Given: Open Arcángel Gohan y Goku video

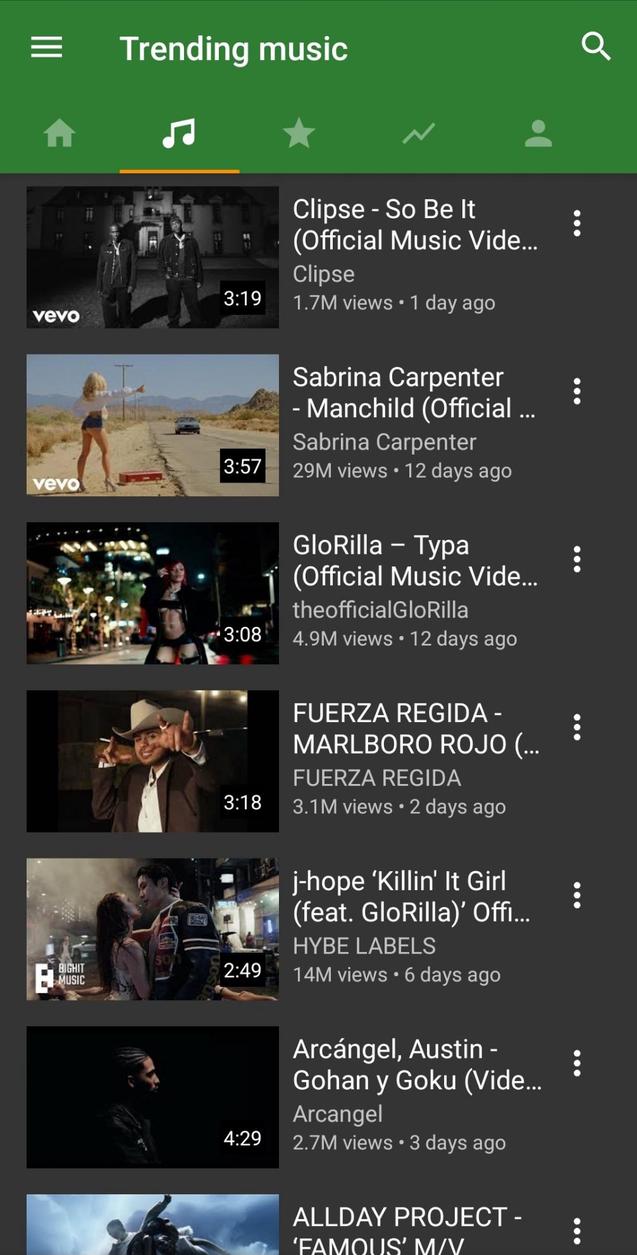Looking at the screenshot, I should 152,1097.
